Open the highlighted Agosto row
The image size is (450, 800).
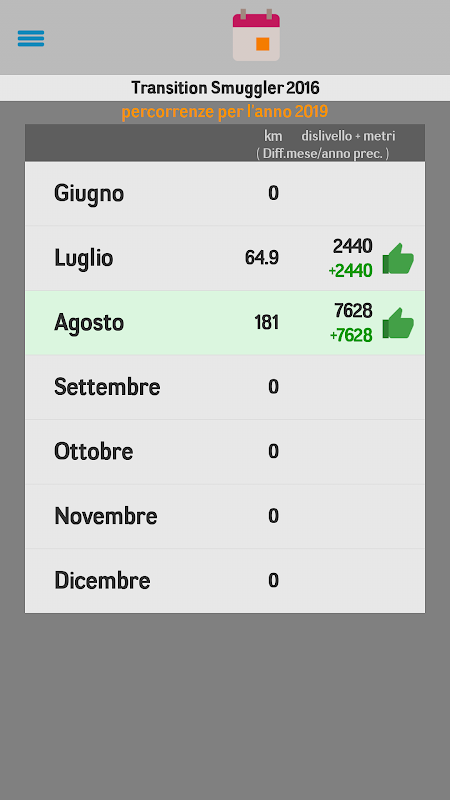tap(225, 323)
